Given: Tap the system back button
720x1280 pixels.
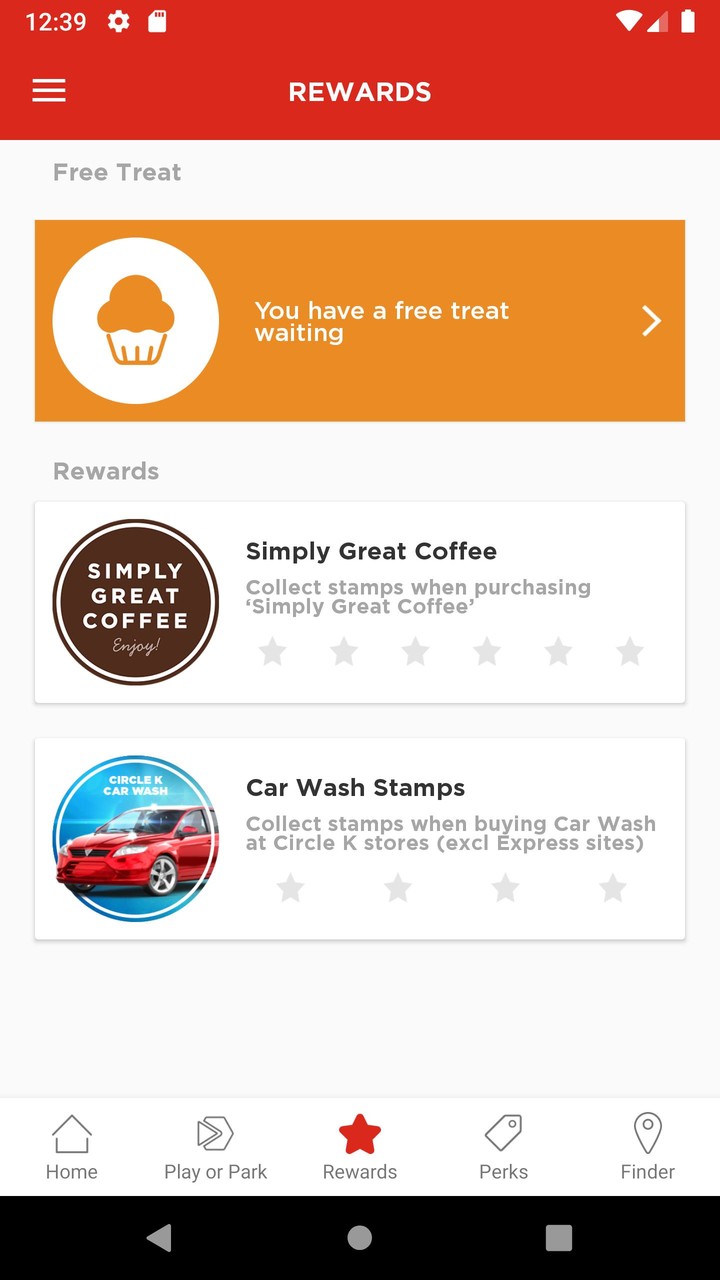Looking at the screenshot, I should pos(159,1238).
